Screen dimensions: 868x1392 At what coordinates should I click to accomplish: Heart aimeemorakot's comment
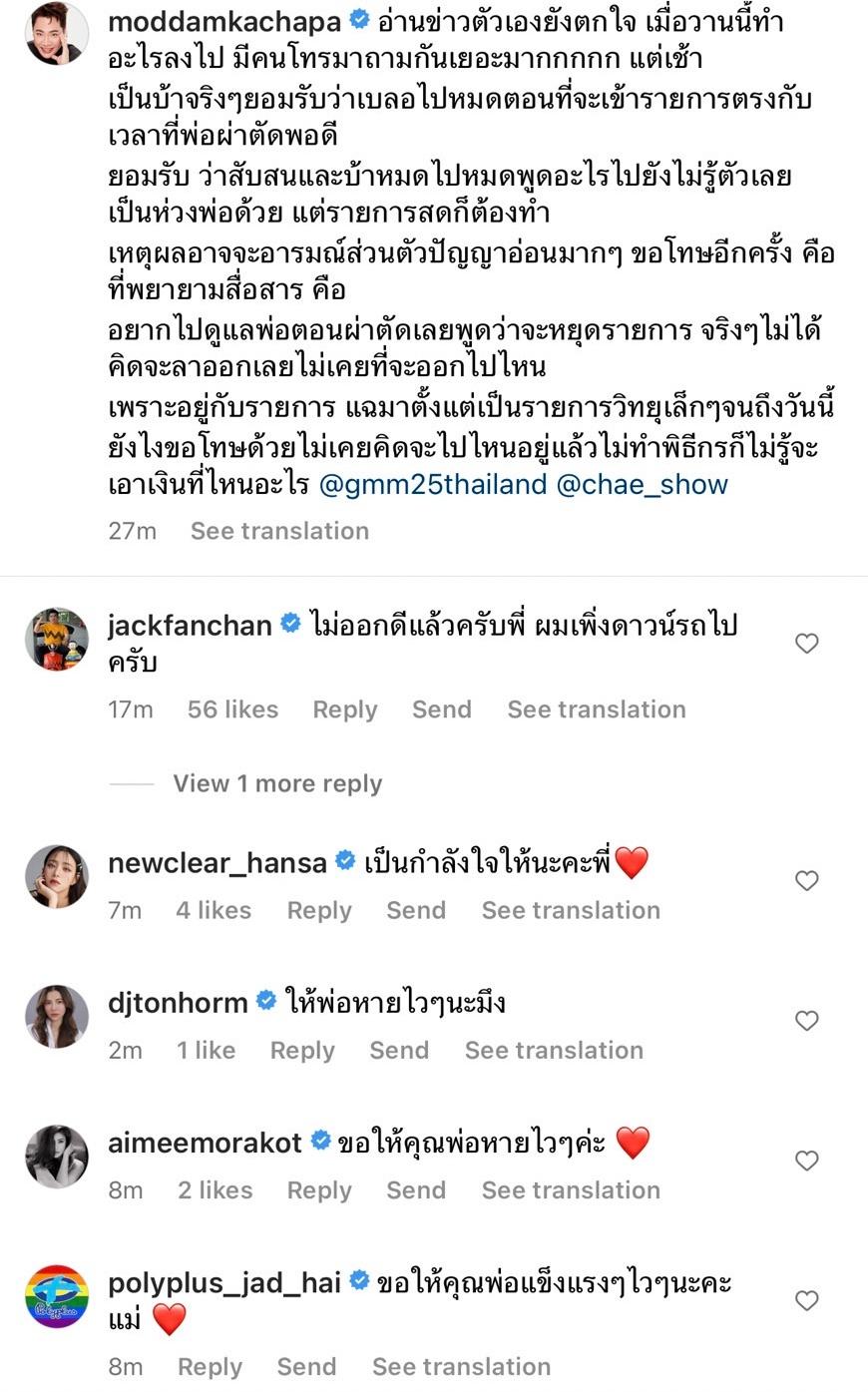pyautogui.click(x=806, y=1160)
